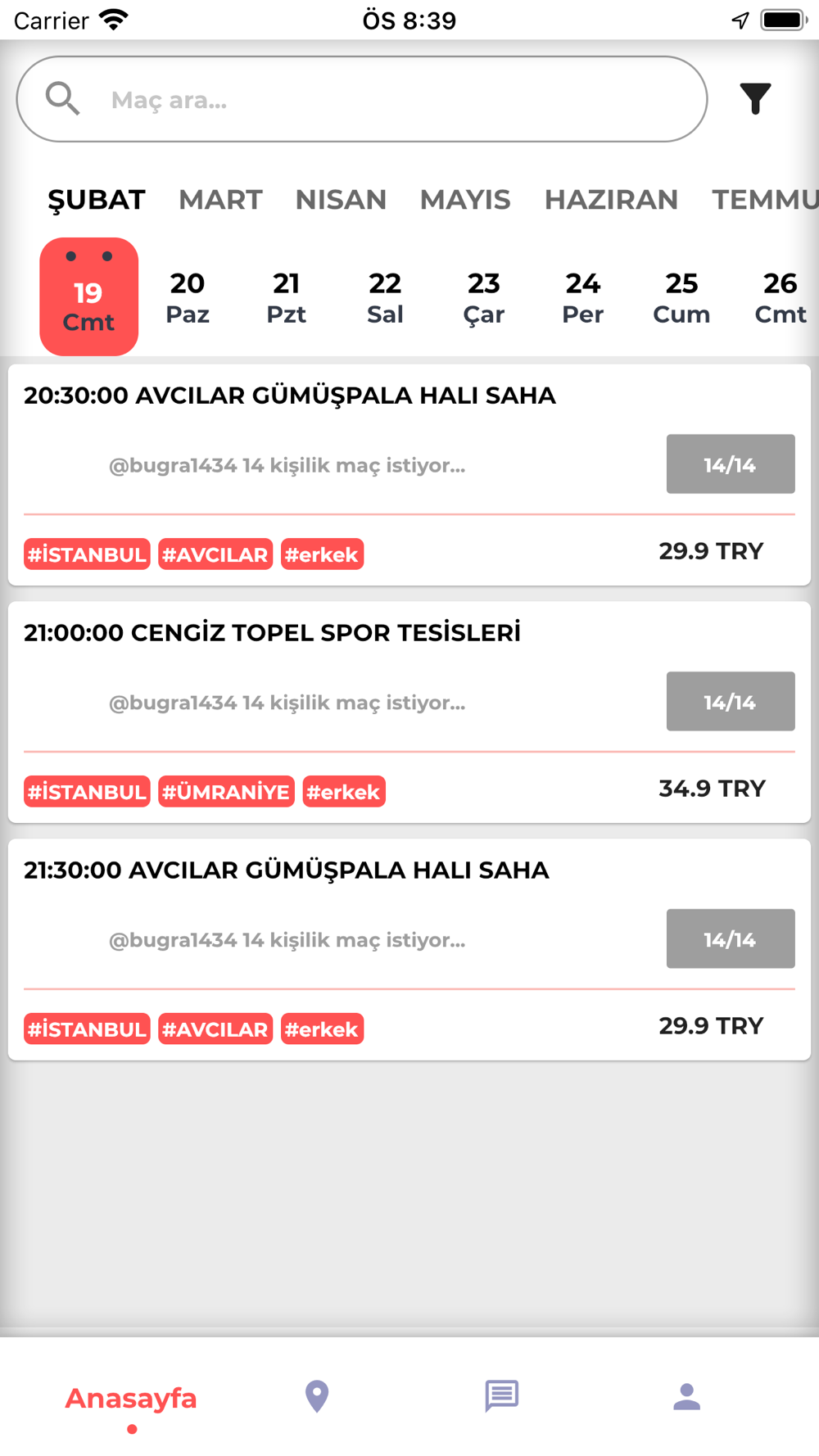The height and width of the screenshot is (1456, 819).
Task: Choose the MAYIS month tab
Action: click(465, 200)
